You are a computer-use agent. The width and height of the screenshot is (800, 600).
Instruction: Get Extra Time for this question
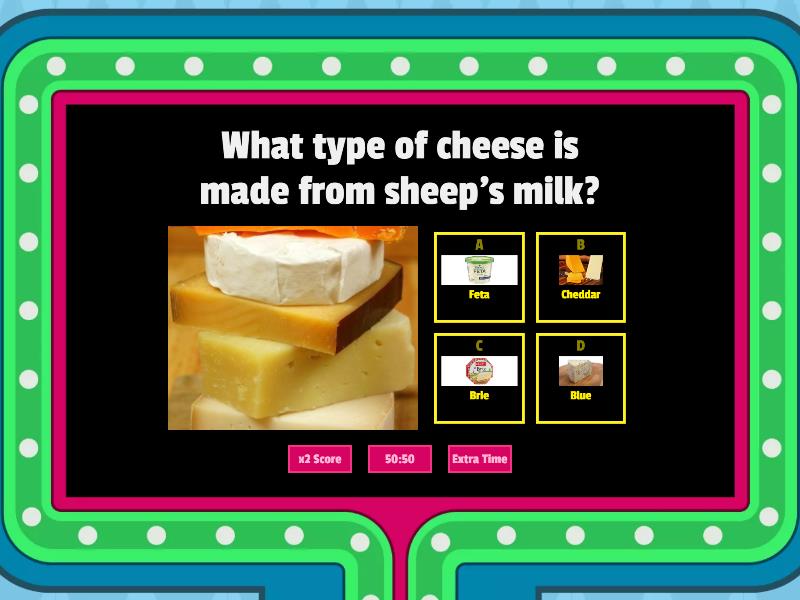[x=479, y=459]
